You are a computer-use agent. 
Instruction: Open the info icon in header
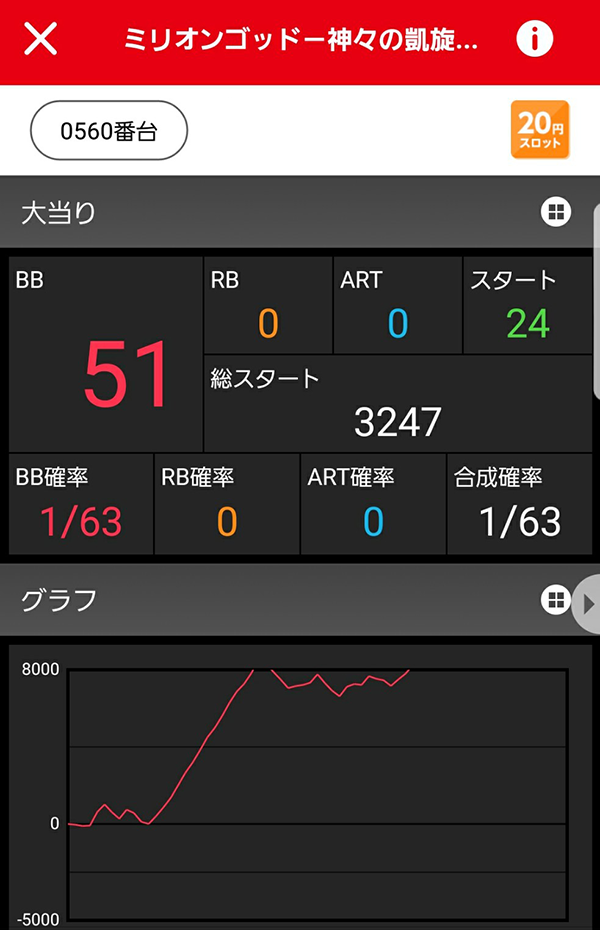[535, 39]
